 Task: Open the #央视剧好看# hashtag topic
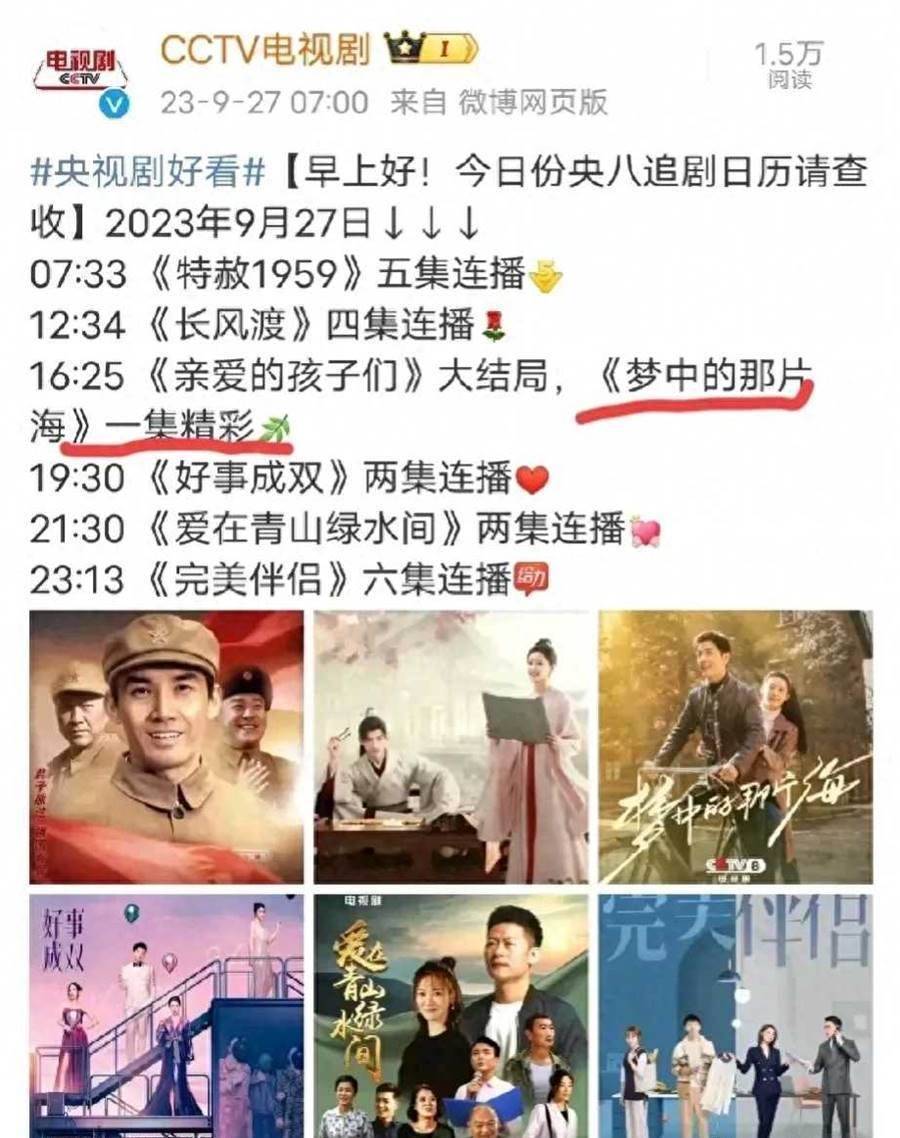point(148,172)
